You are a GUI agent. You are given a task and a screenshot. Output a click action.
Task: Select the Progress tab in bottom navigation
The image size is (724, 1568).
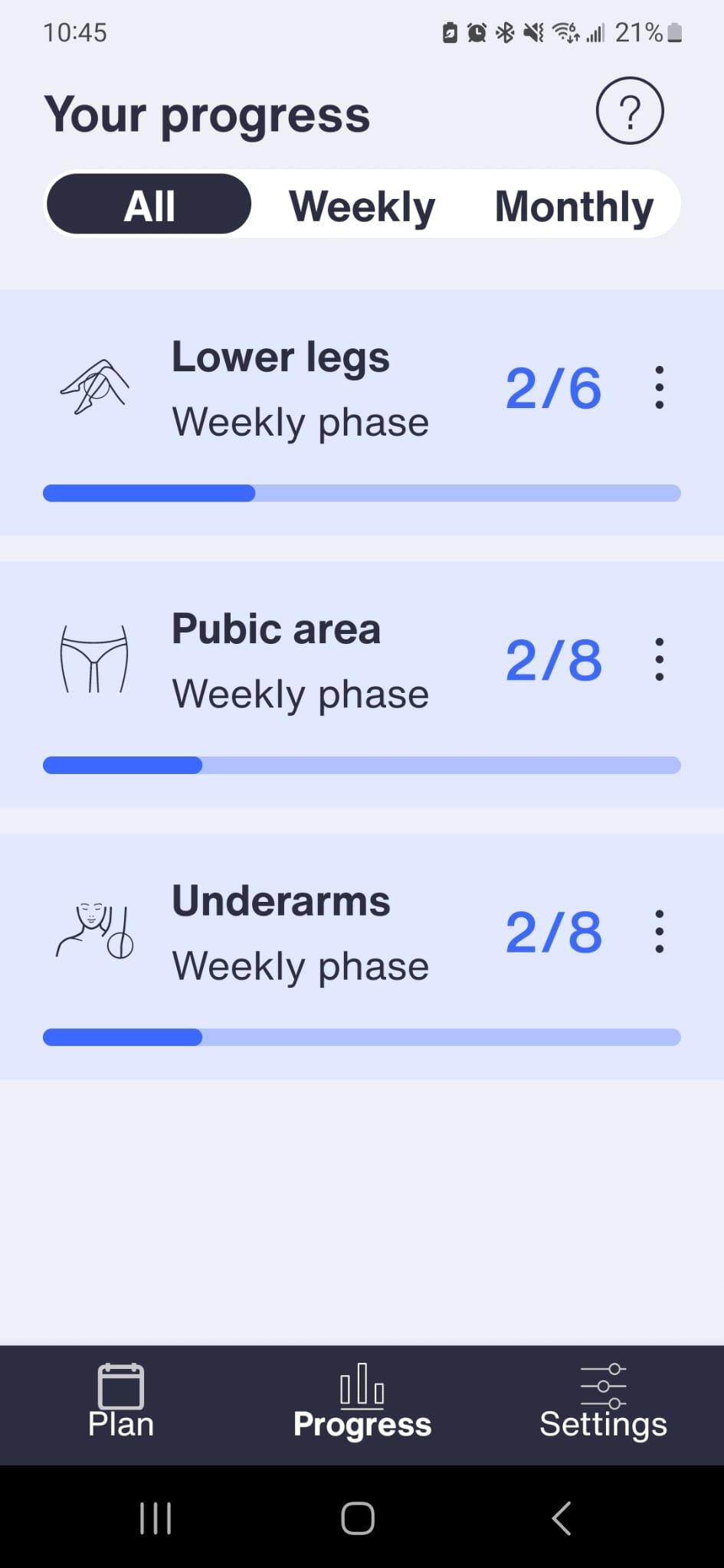tap(362, 1403)
